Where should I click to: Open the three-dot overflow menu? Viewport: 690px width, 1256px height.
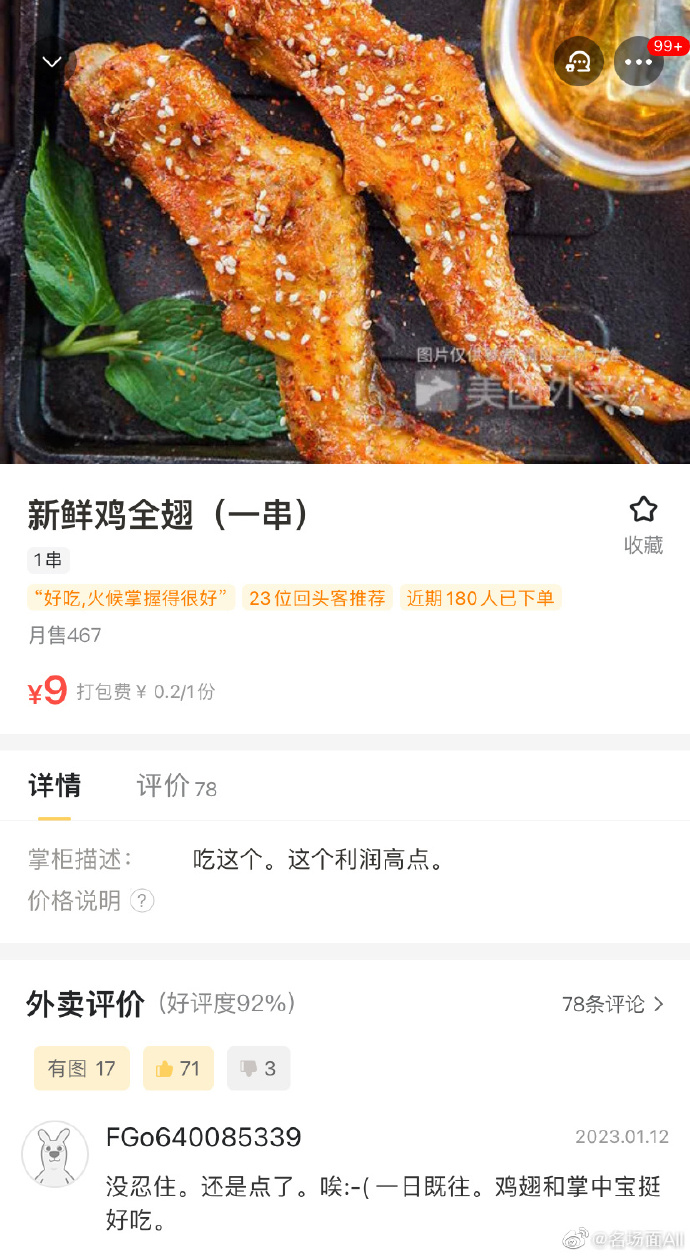[x=639, y=61]
